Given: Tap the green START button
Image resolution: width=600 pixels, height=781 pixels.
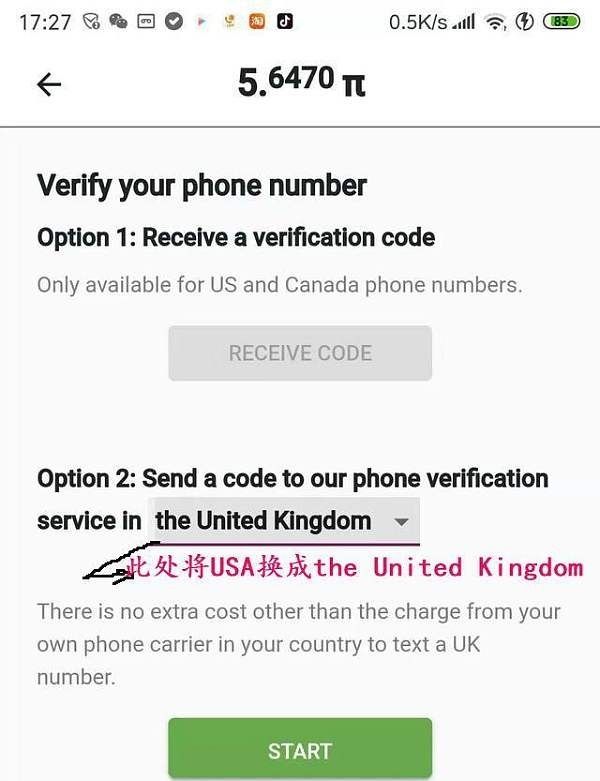Looking at the screenshot, I should [300, 750].
